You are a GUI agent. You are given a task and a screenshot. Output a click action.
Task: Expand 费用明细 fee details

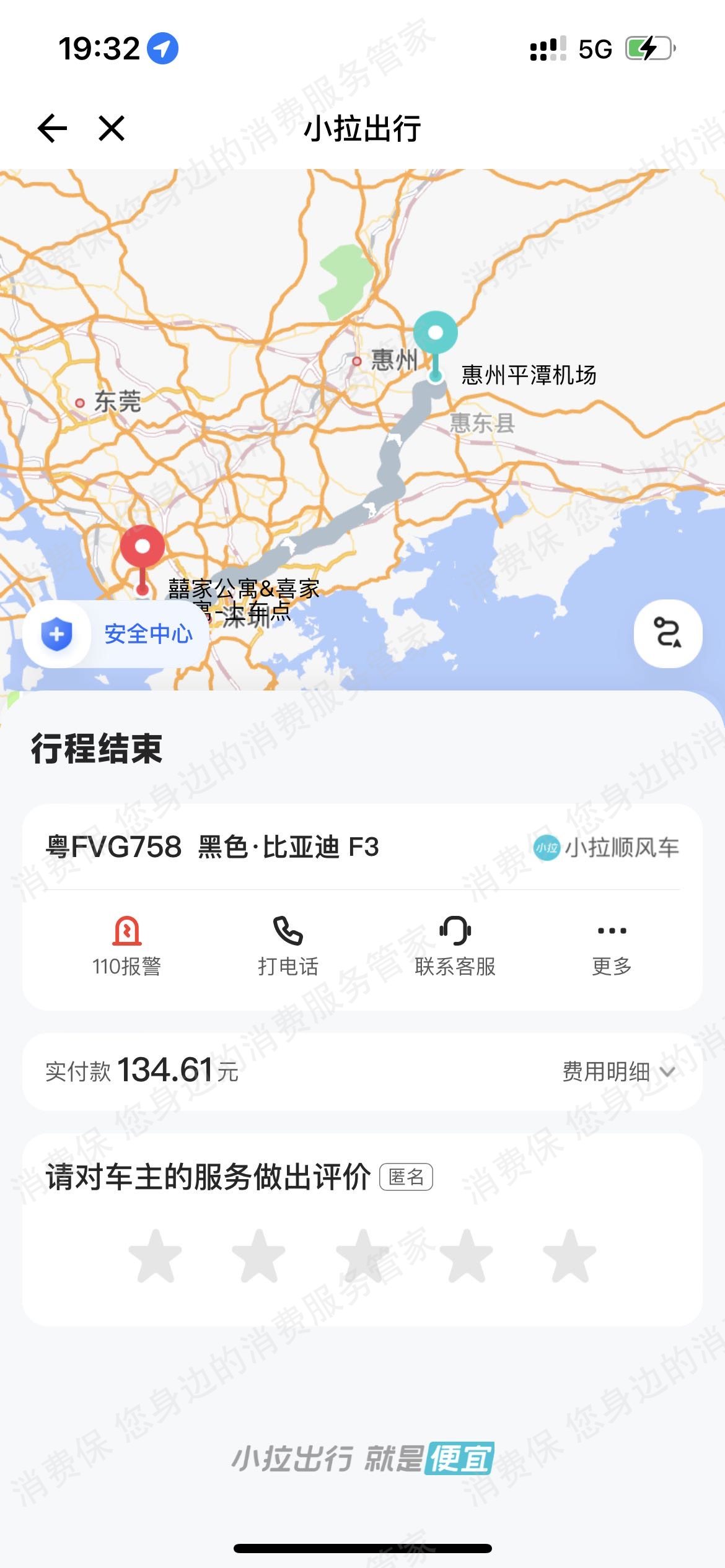tap(618, 1071)
